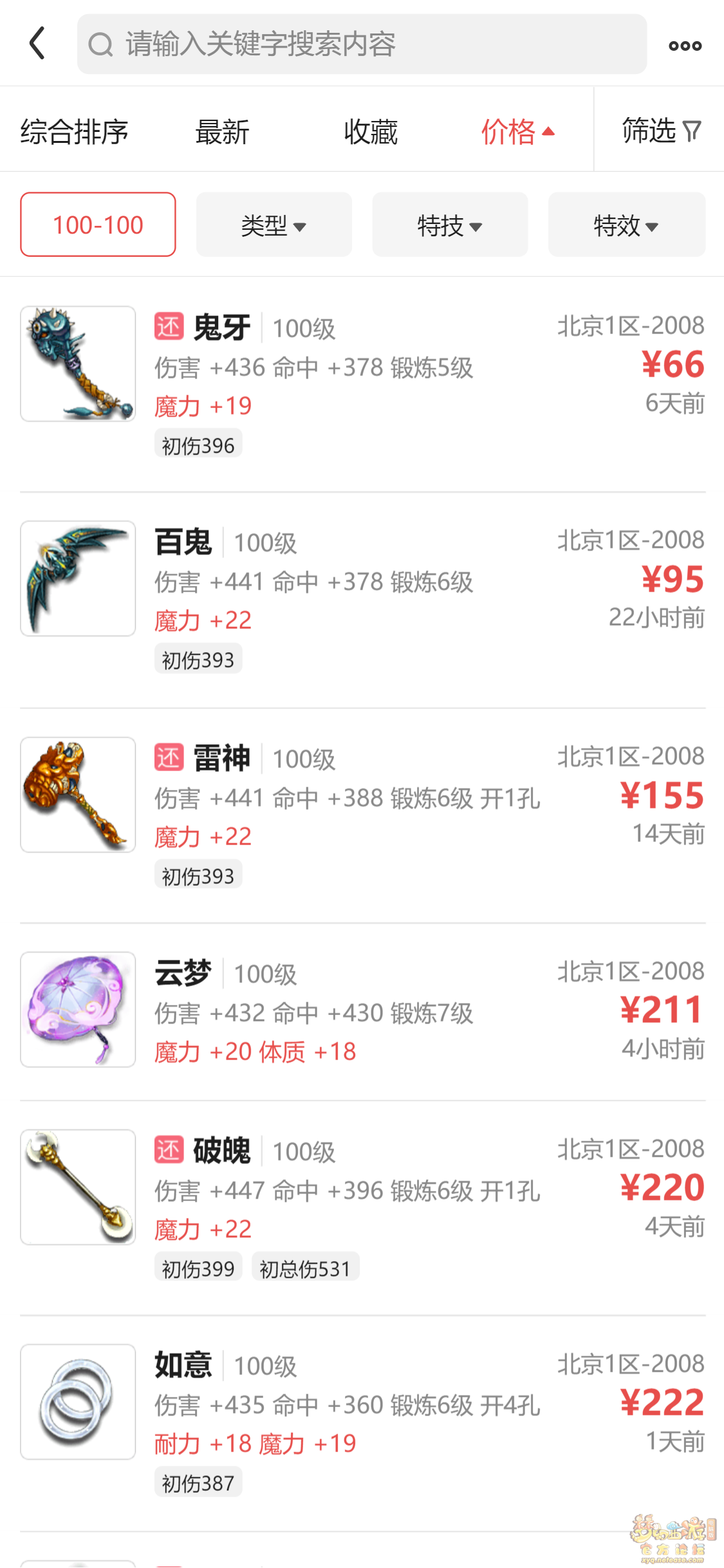Image resolution: width=724 pixels, height=1568 pixels.
Task: Open the 如意 listing priced ¥222
Action: click(362, 1421)
